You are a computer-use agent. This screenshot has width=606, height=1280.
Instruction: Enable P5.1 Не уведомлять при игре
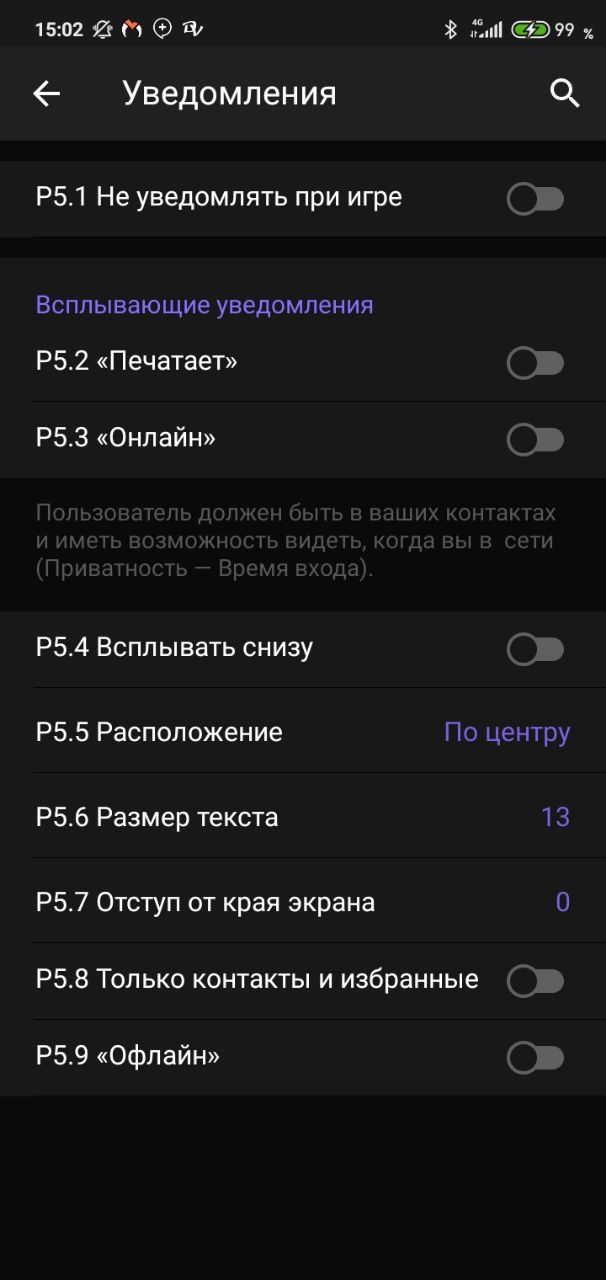click(x=536, y=199)
